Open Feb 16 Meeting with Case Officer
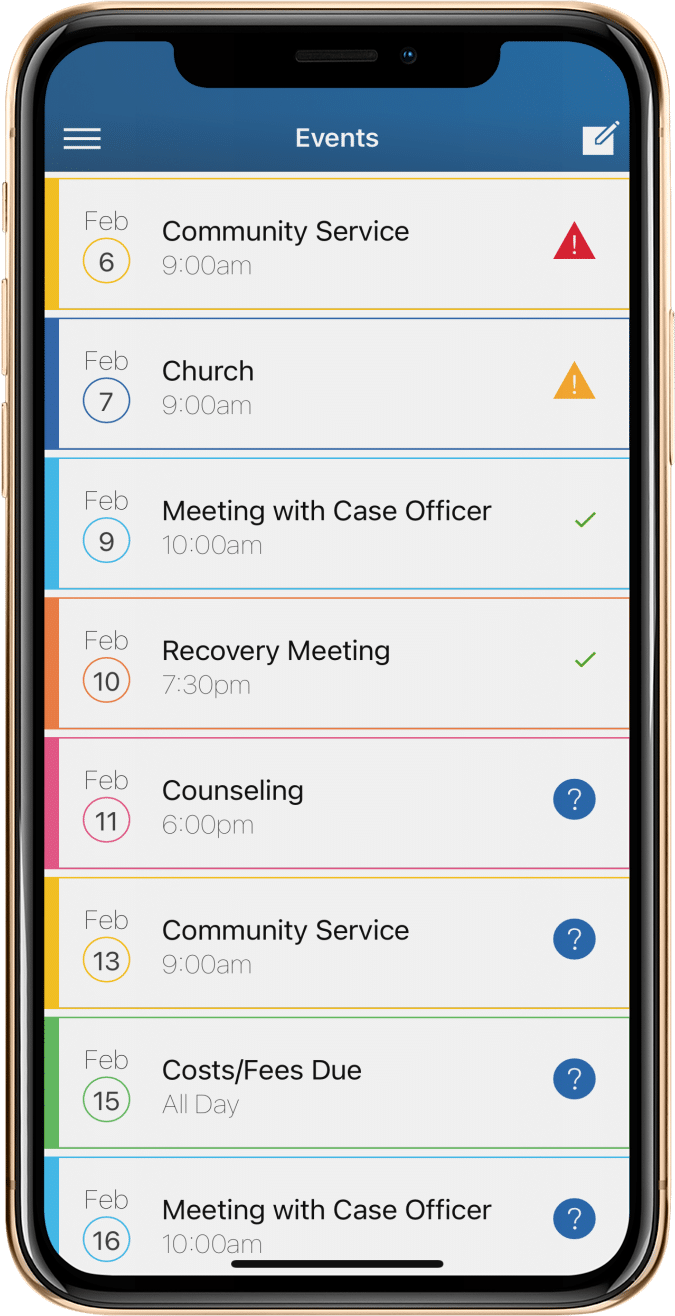675x1316 pixels. pyautogui.click(x=337, y=1216)
